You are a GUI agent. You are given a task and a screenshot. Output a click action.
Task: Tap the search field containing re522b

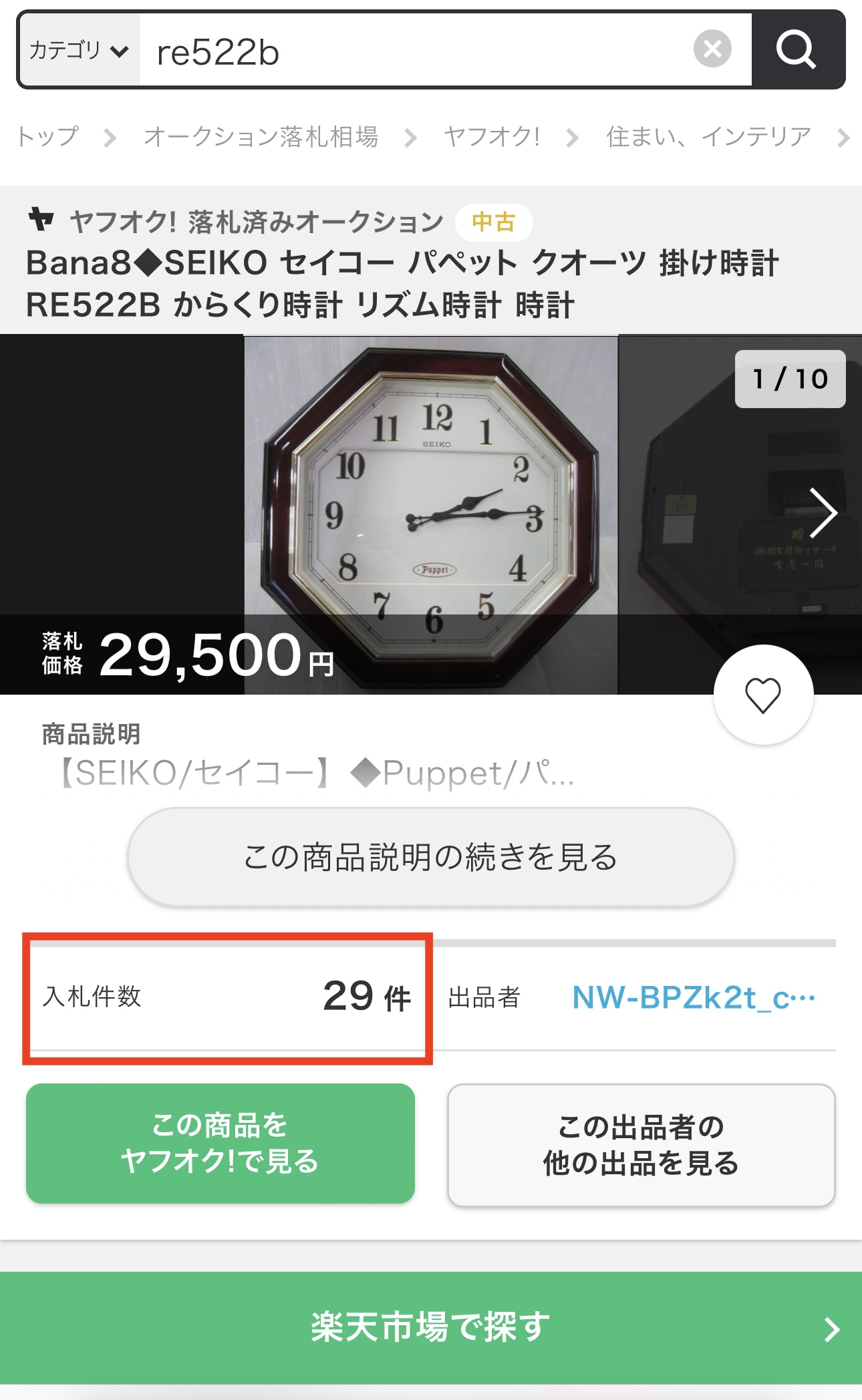coord(414,51)
